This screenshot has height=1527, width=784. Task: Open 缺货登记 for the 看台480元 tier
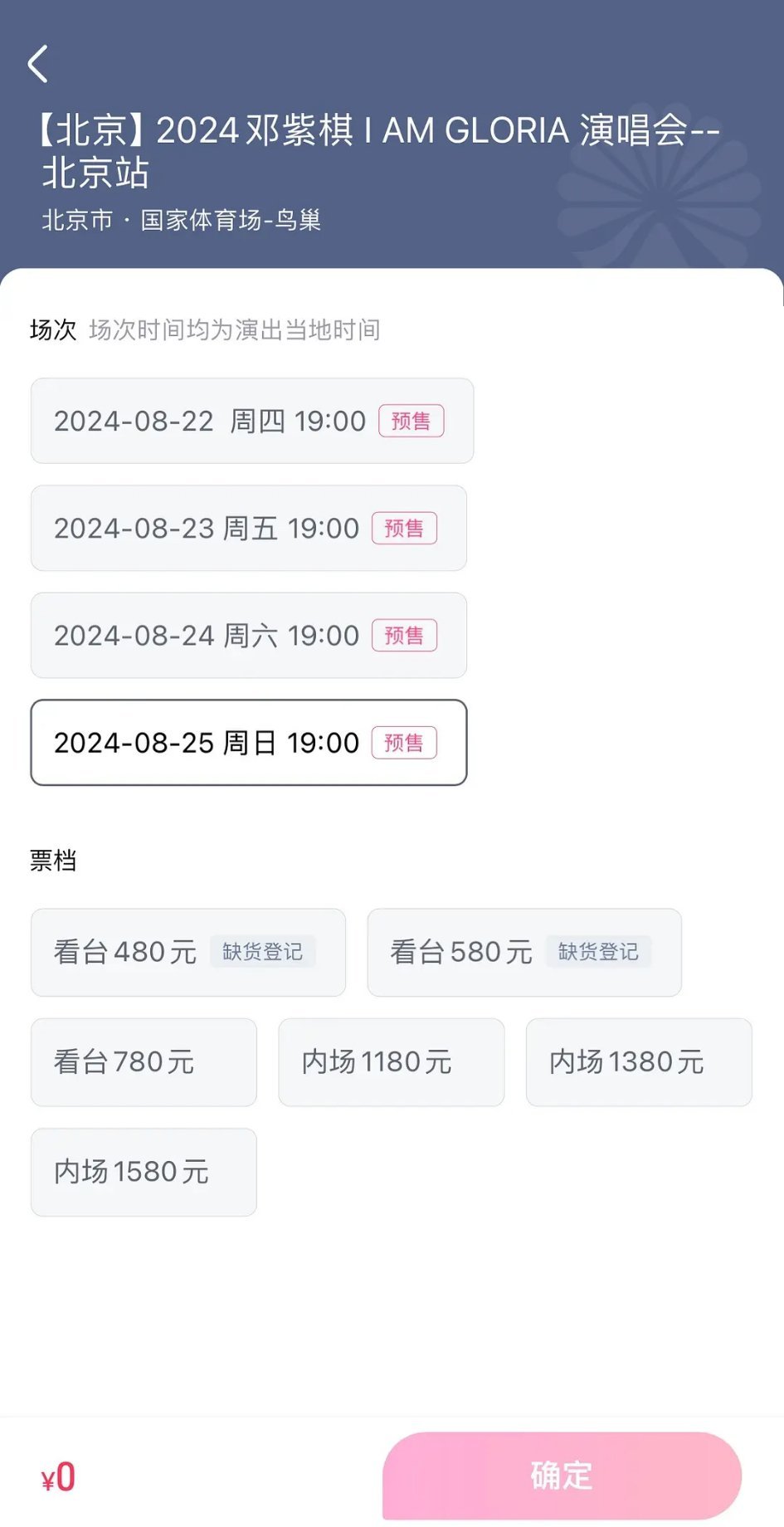click(x=263, y=952)
